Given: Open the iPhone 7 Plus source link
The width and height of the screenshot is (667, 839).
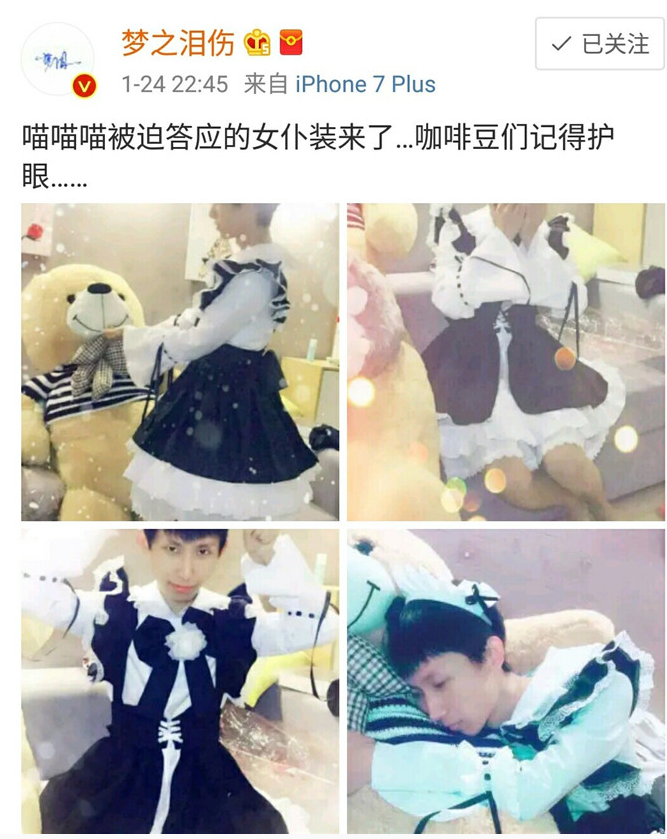Looking at the screenshot, I should [365, 85].
